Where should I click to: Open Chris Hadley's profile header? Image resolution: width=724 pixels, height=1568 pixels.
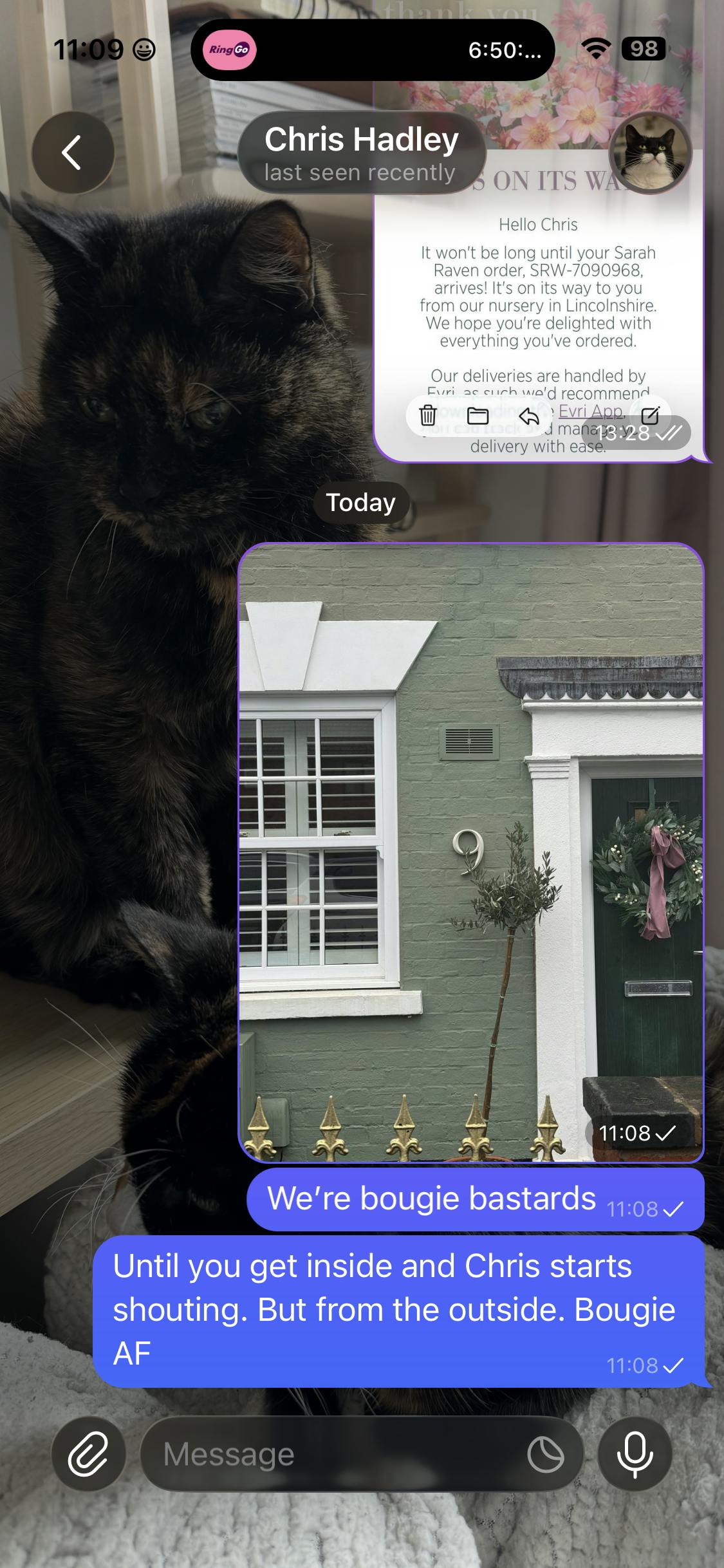pyautogui.click(x=360, y=153)
